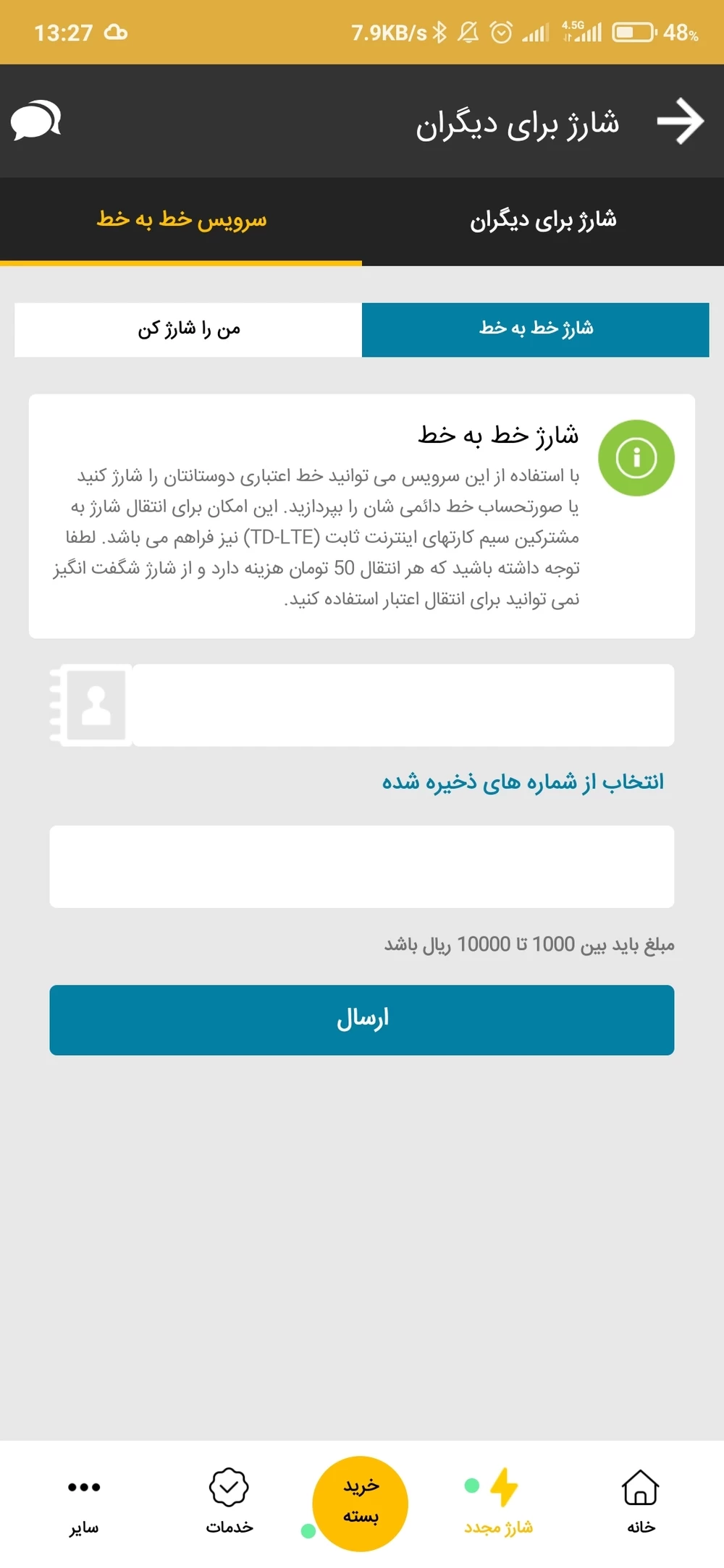724x1568 pixels.
Task: Open the سایر menu tab
Action: click(x=84, y=1502)
